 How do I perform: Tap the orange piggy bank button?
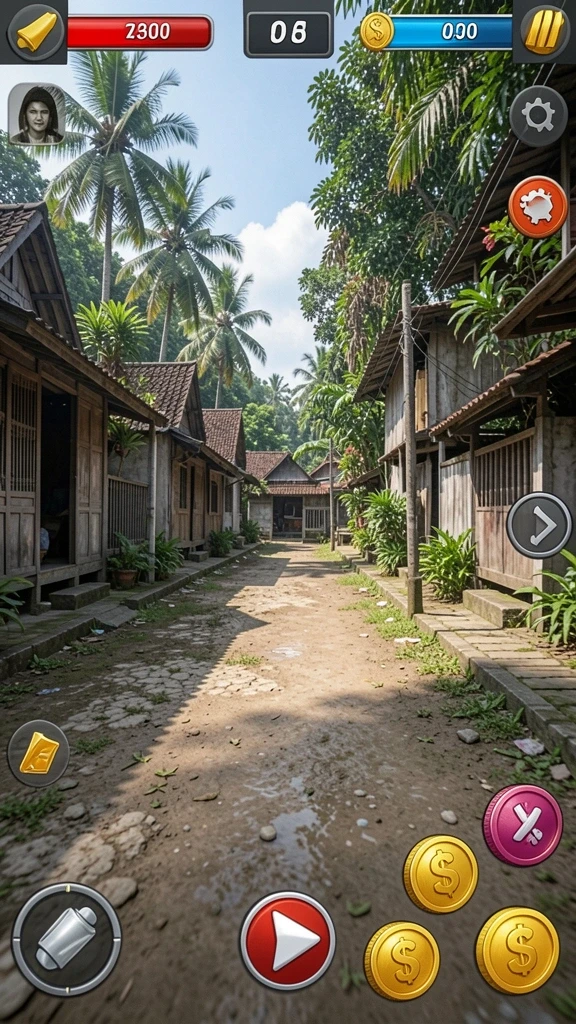pyautogui.click(x=538, y=206)
